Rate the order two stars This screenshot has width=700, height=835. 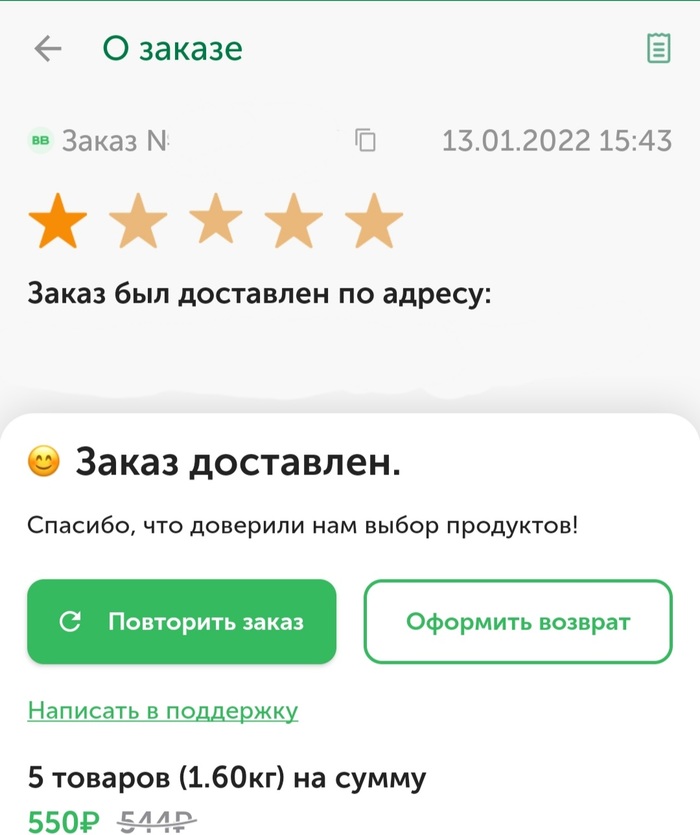coord(137,221)
